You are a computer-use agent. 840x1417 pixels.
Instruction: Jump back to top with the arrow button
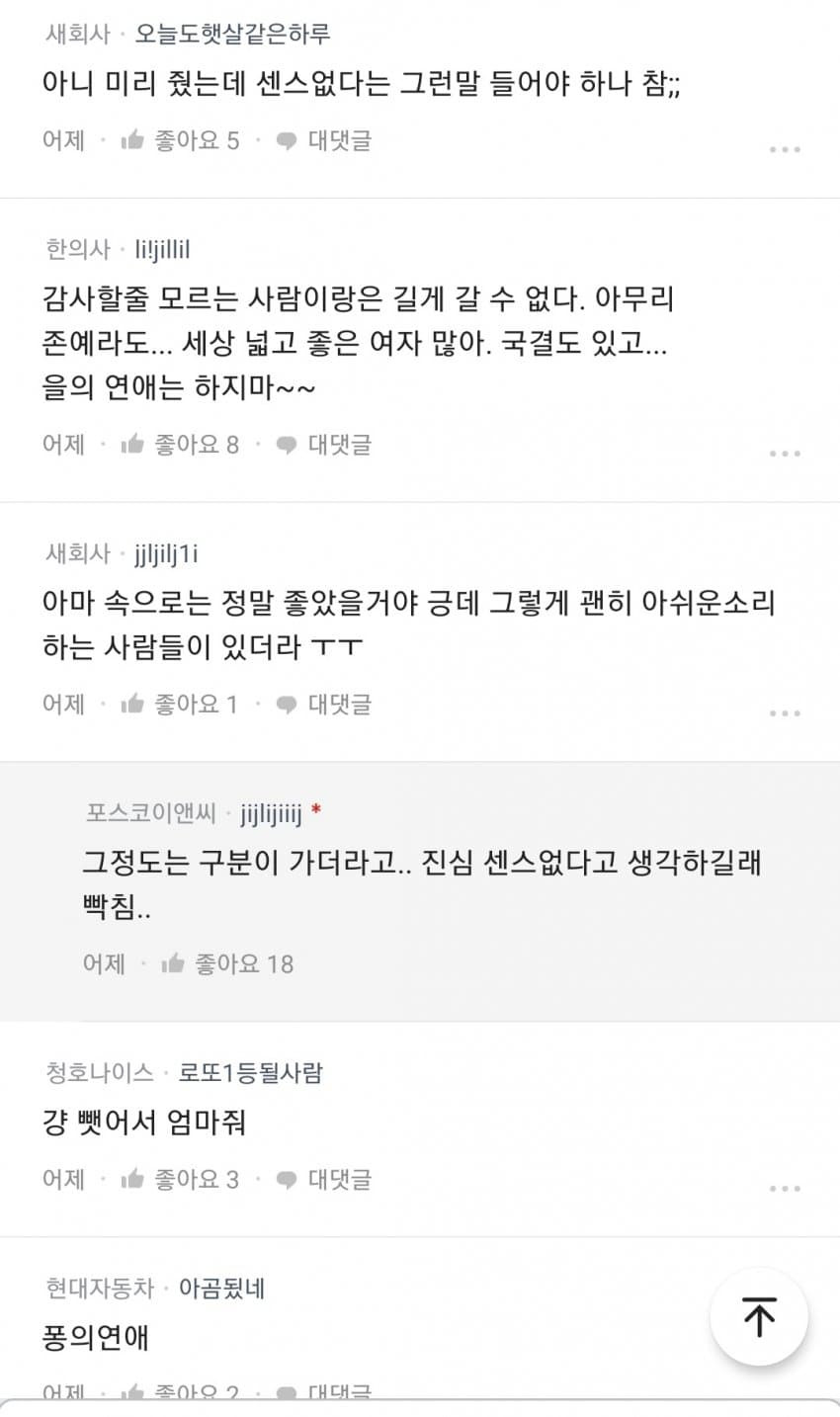click(759, 1317)
